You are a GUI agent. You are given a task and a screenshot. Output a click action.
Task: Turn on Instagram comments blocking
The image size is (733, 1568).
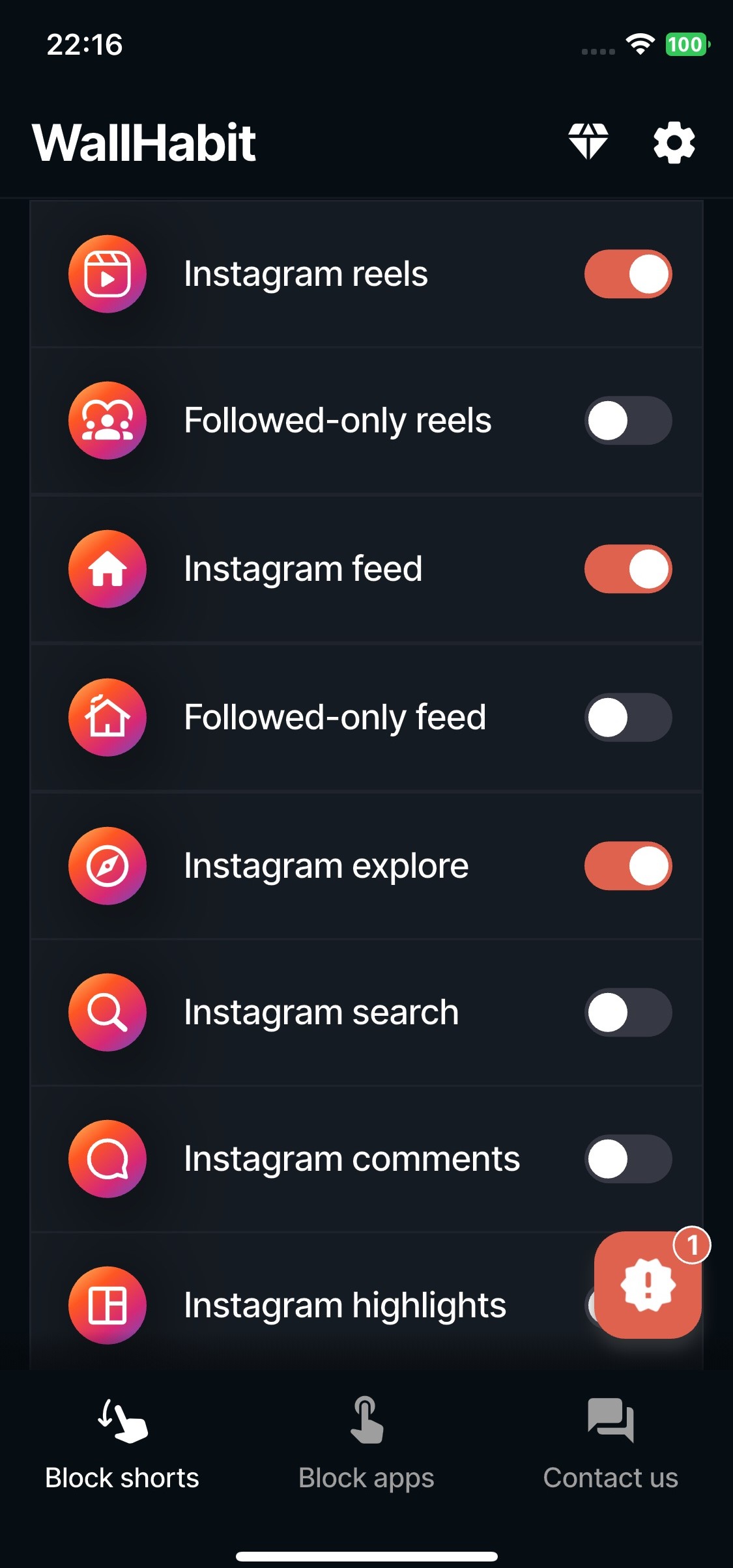[x=627, y=1160]
